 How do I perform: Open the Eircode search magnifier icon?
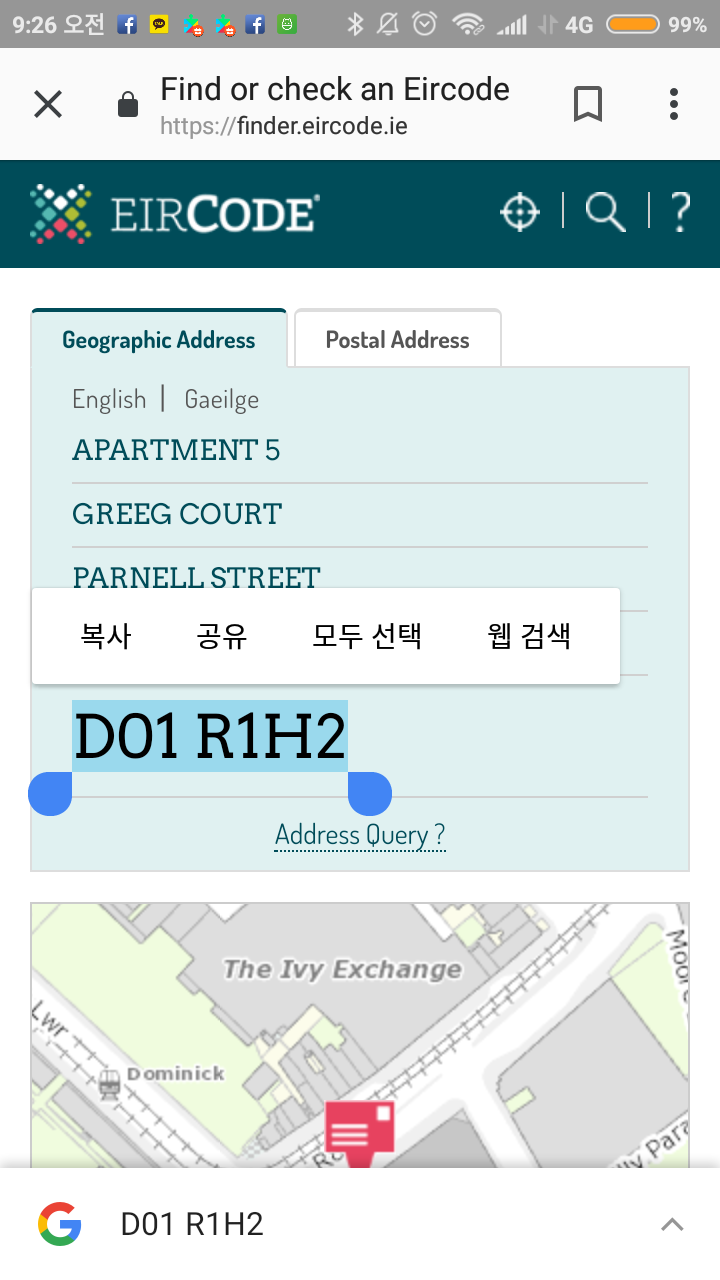tap(604, 212)
